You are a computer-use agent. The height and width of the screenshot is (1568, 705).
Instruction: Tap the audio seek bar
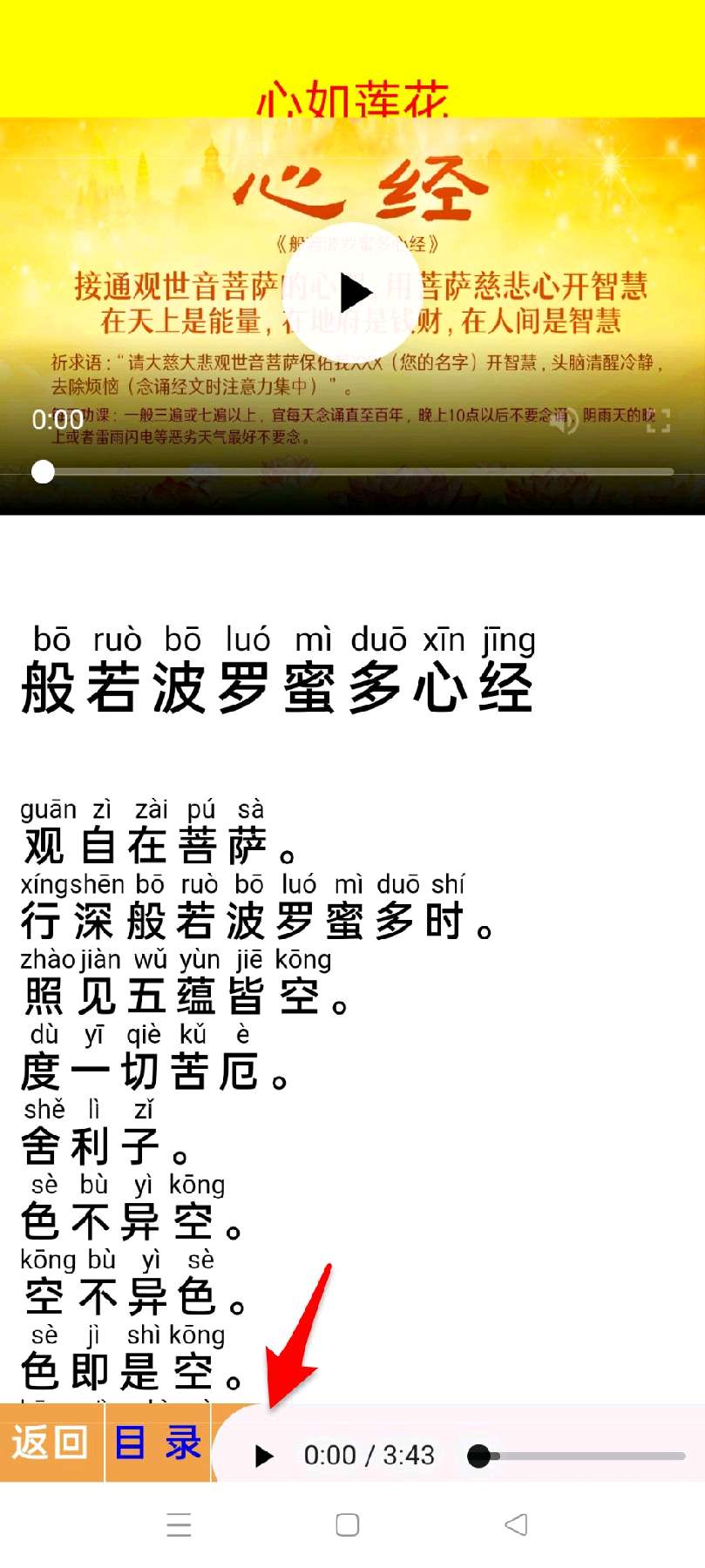point(577,1456)
